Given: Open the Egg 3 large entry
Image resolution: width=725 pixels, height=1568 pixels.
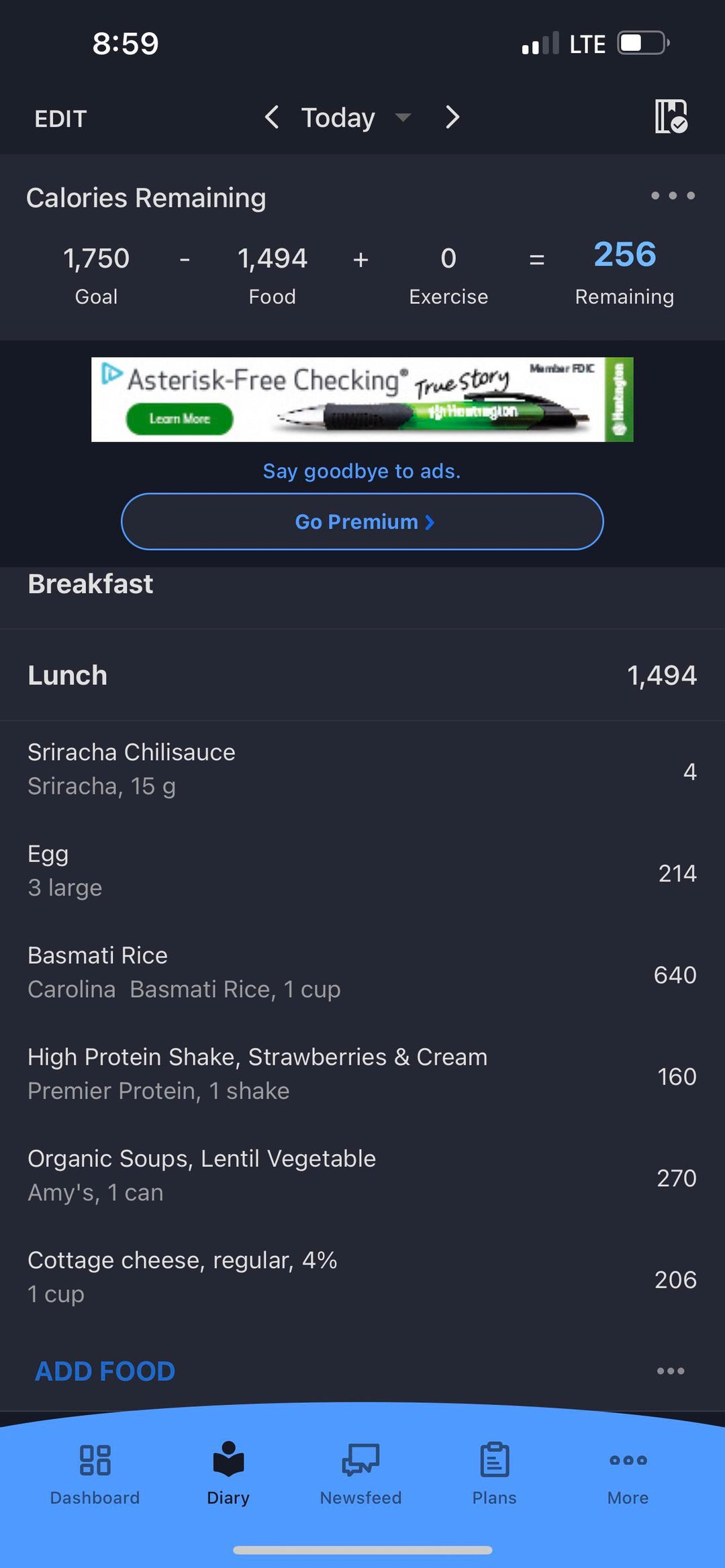Looking at the screenshot, I should (x=362, y=871).
